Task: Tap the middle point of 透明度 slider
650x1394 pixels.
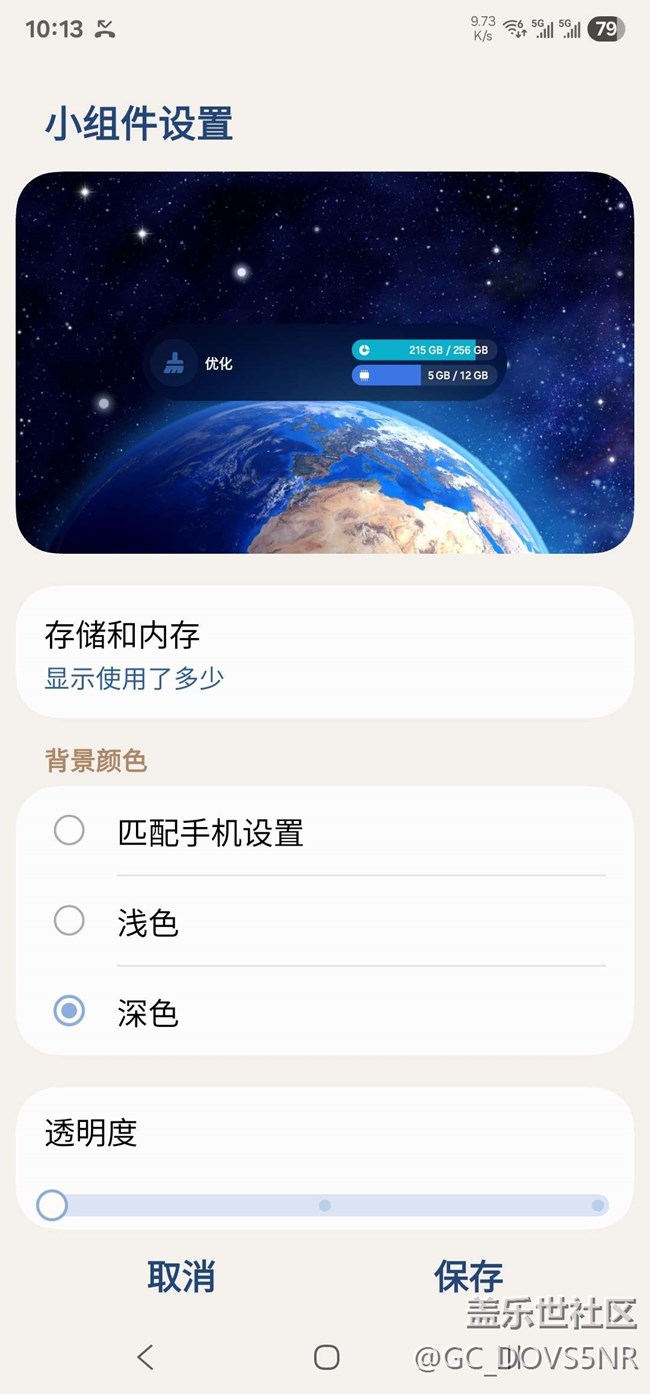Action: coord(325,1206)
